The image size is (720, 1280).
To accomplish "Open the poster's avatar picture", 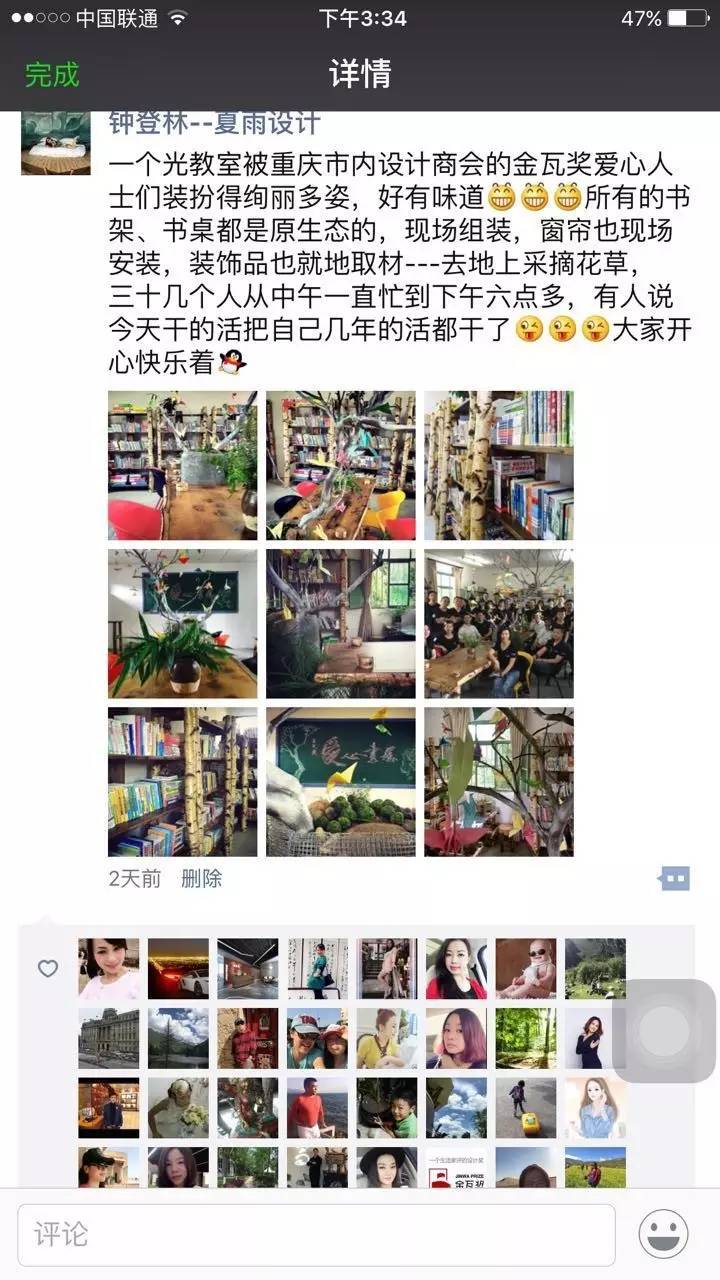I will coord(55,142).
